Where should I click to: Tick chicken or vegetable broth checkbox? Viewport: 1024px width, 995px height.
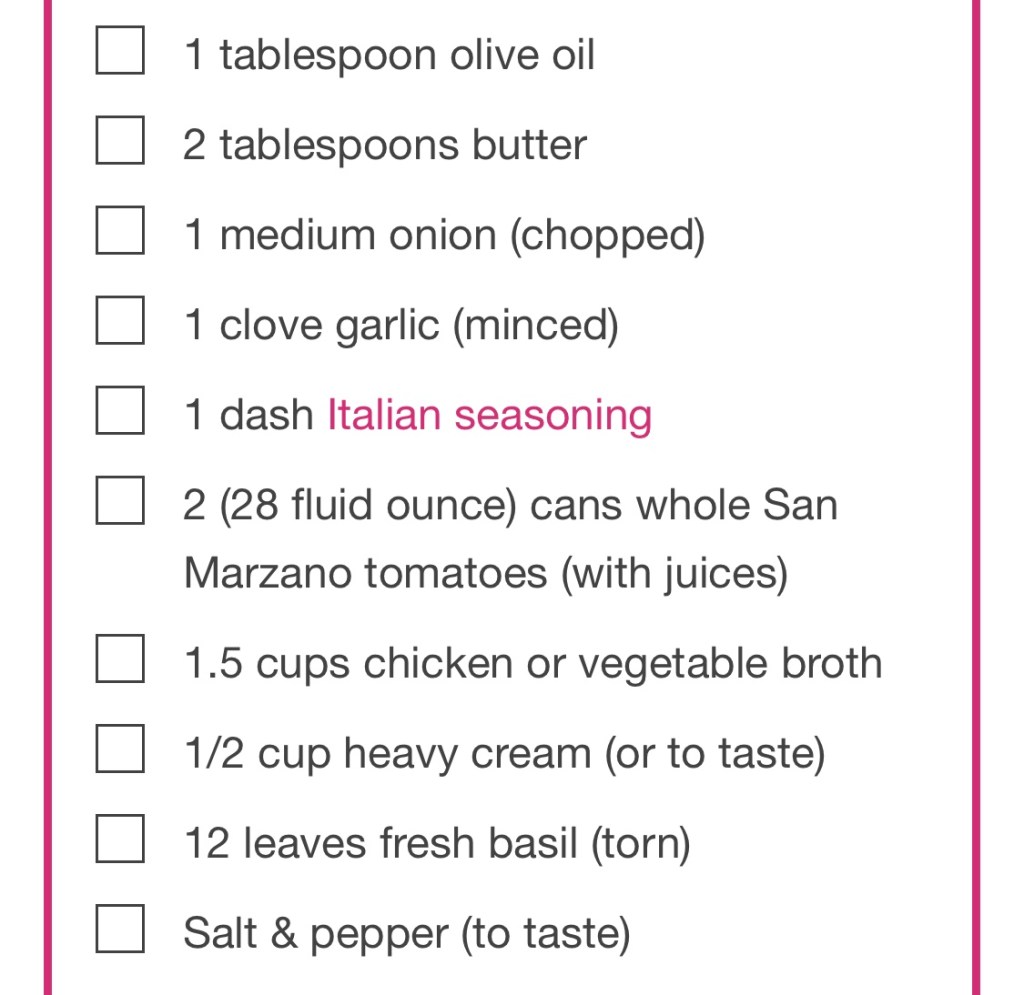pos(120,658)
